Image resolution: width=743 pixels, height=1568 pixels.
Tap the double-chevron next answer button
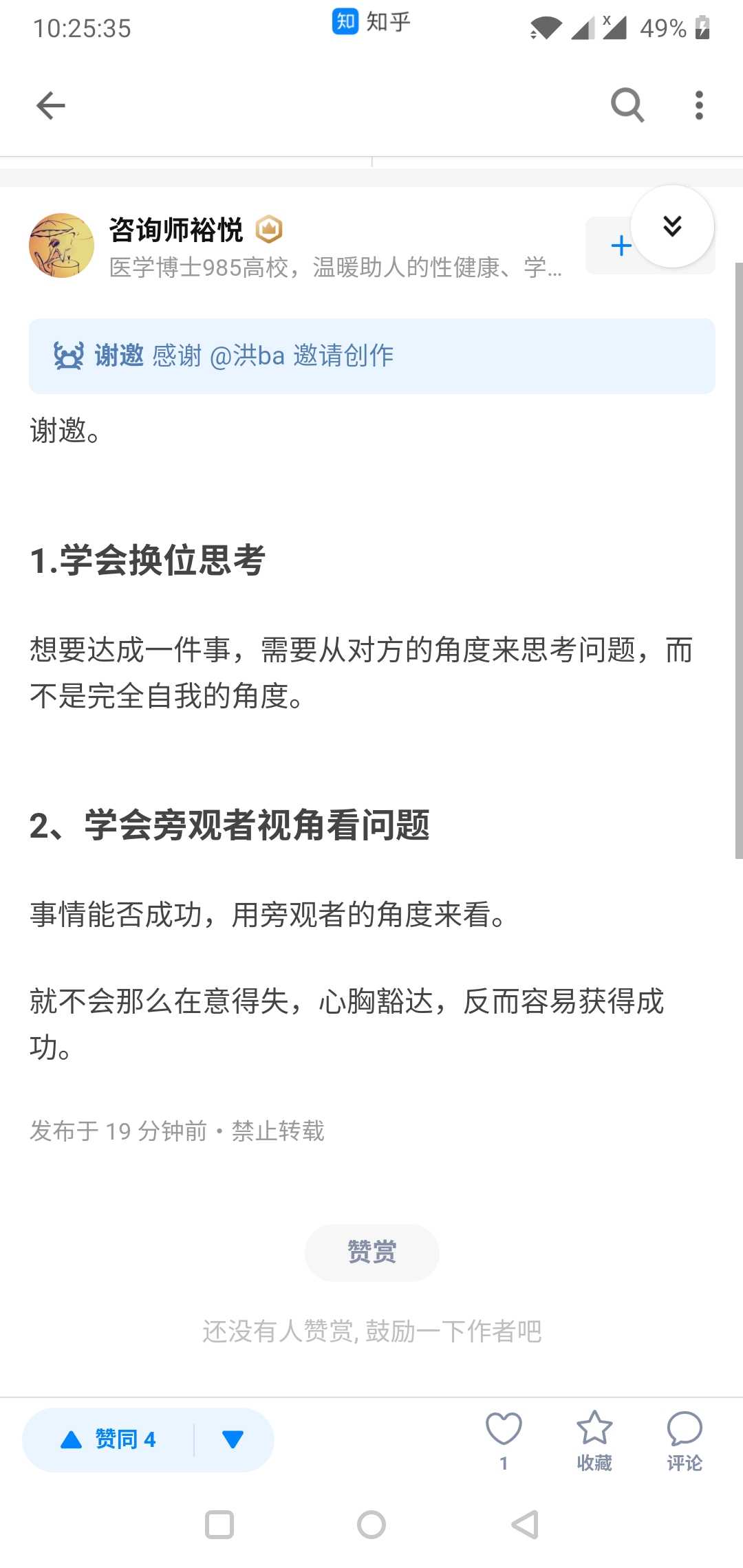pos(672,226)
